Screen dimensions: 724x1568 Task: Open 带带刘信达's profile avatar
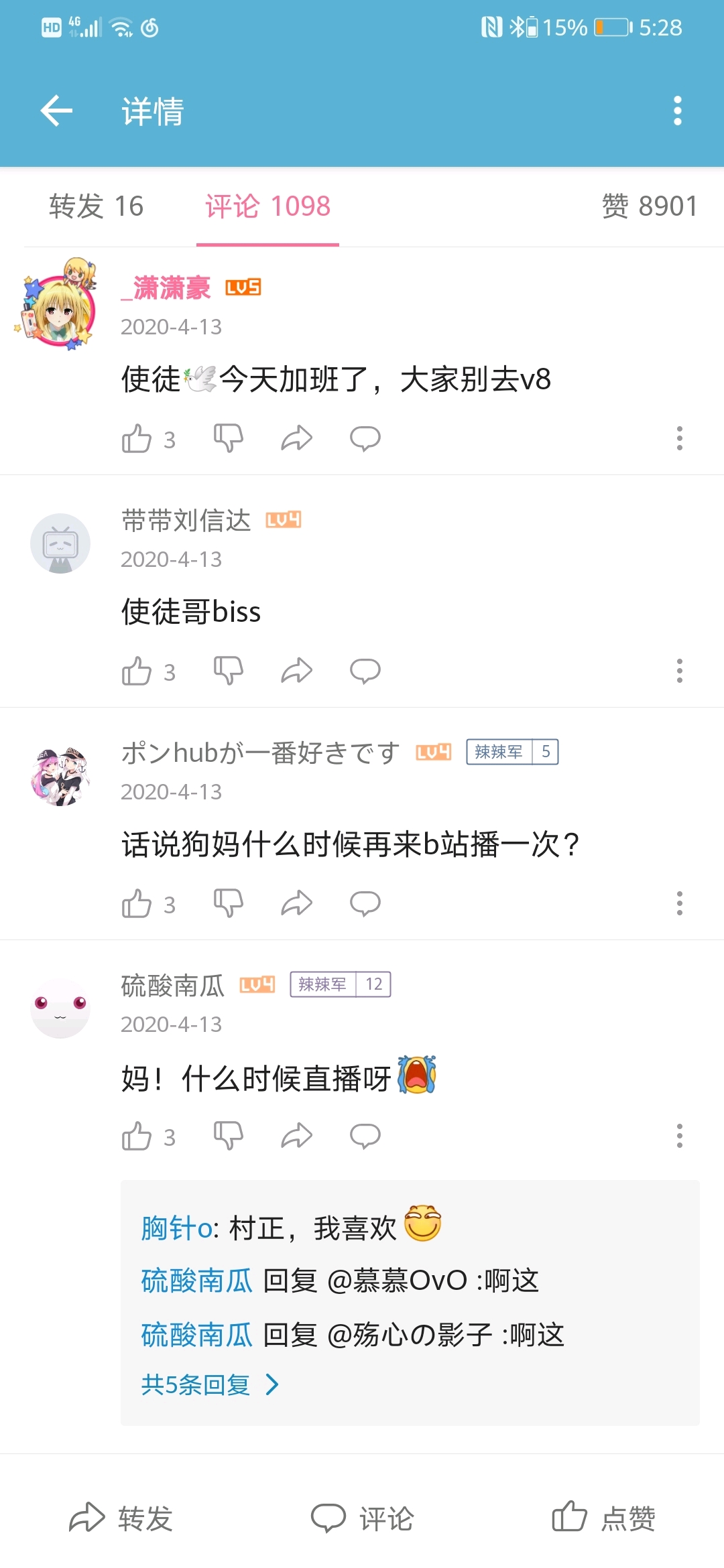(x=60, y=543)
